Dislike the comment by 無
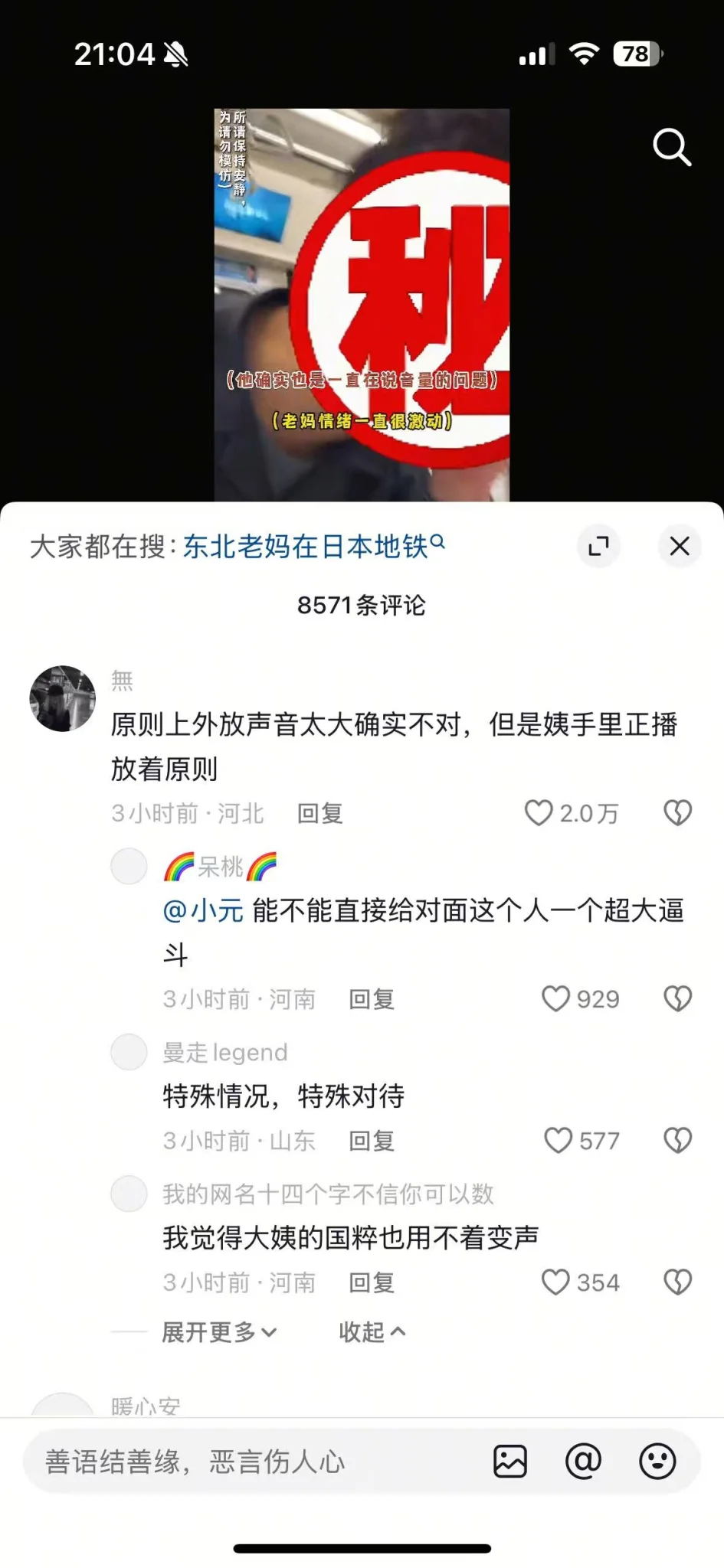 (677, 813)
